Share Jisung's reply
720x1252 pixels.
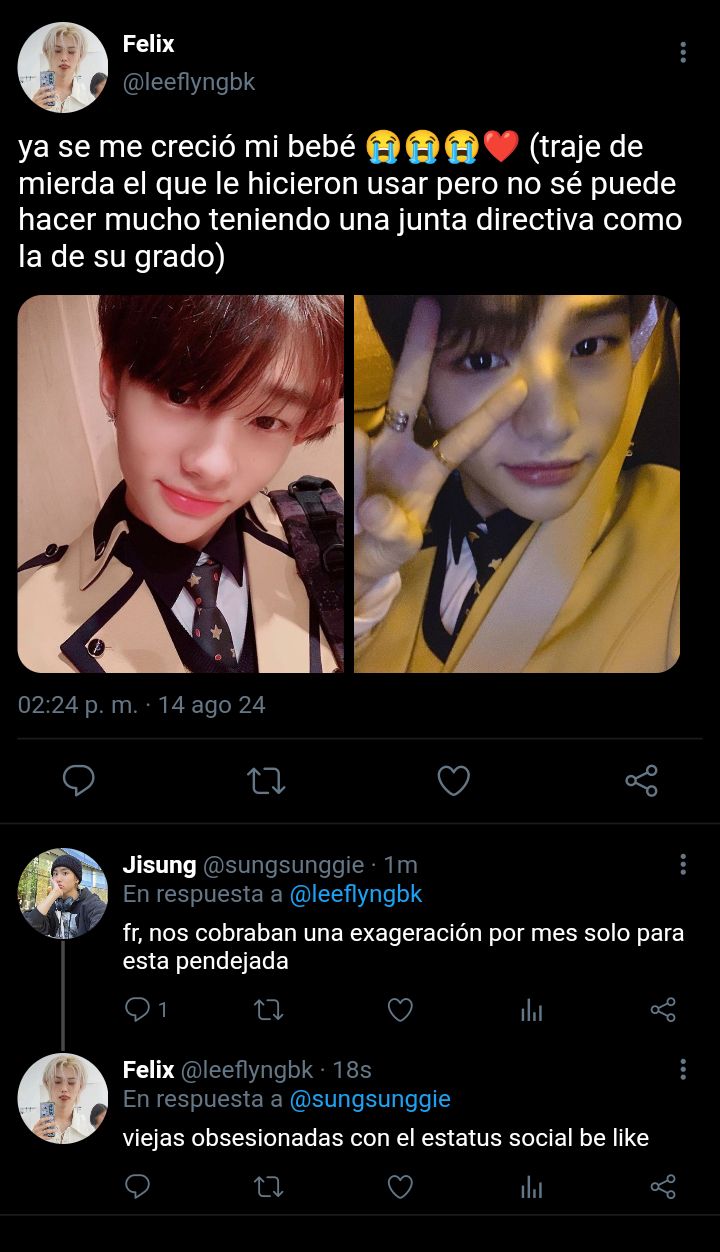click(x=663, y=1010)
